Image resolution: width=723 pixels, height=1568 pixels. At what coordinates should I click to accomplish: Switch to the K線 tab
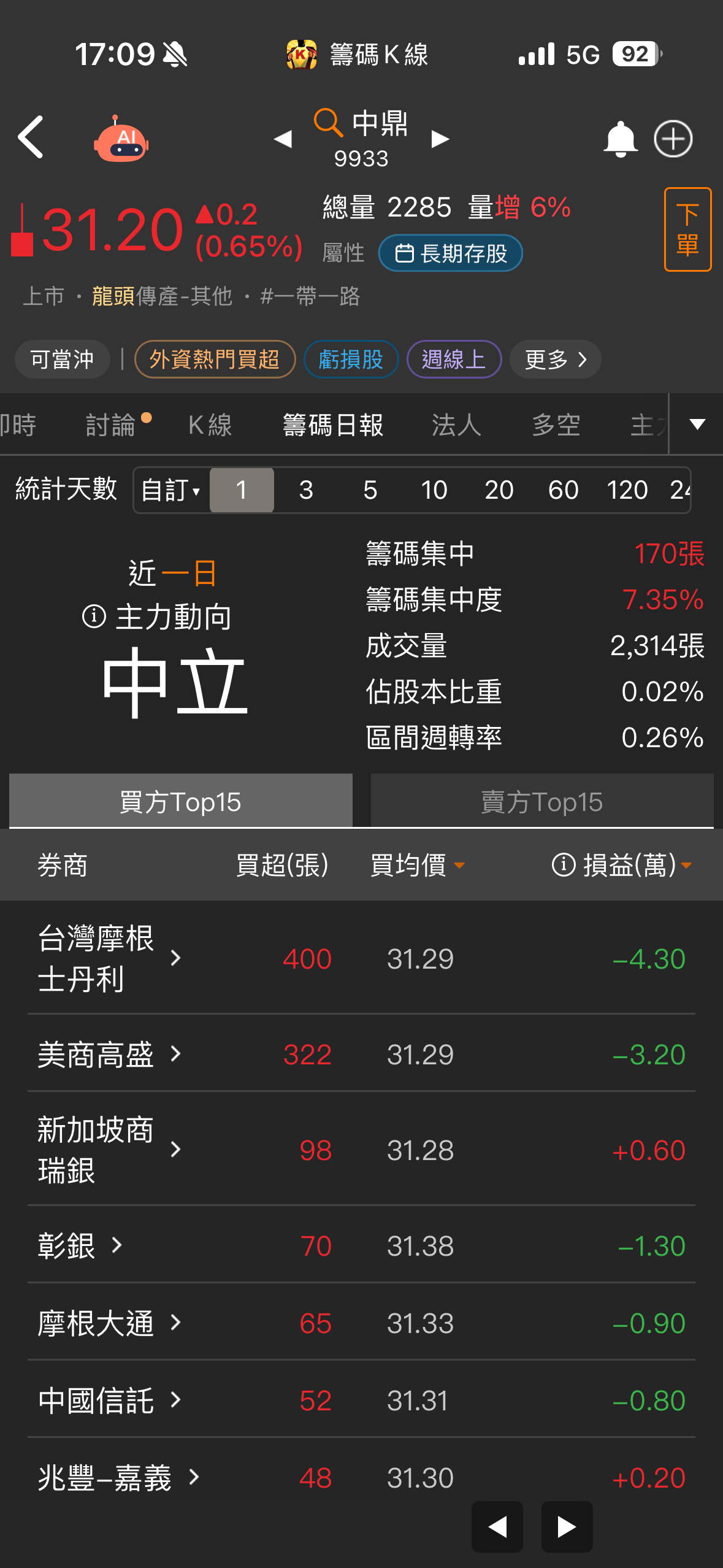pyautogui.click(x=210, y=425)
